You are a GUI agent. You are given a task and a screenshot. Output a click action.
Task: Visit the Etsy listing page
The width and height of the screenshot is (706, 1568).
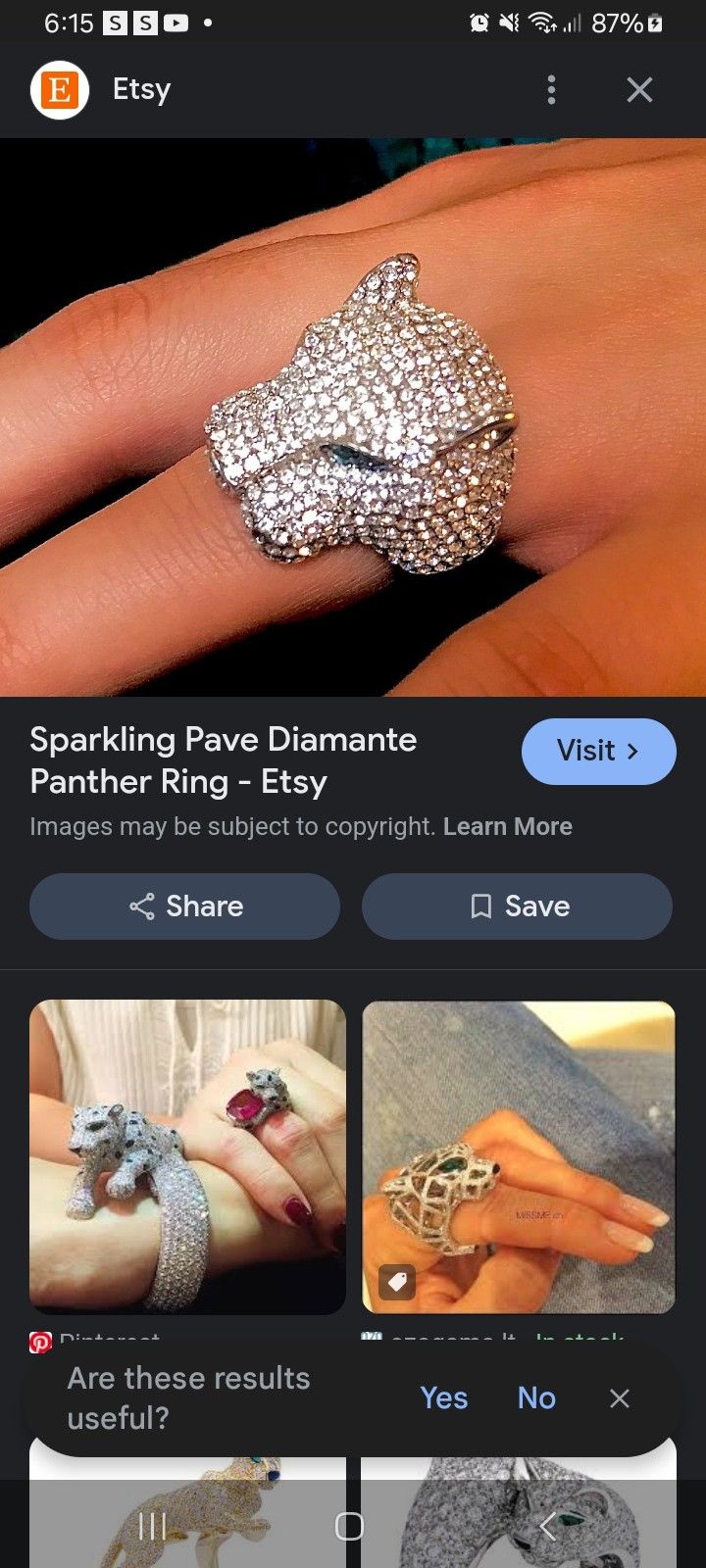pos(598,752)
